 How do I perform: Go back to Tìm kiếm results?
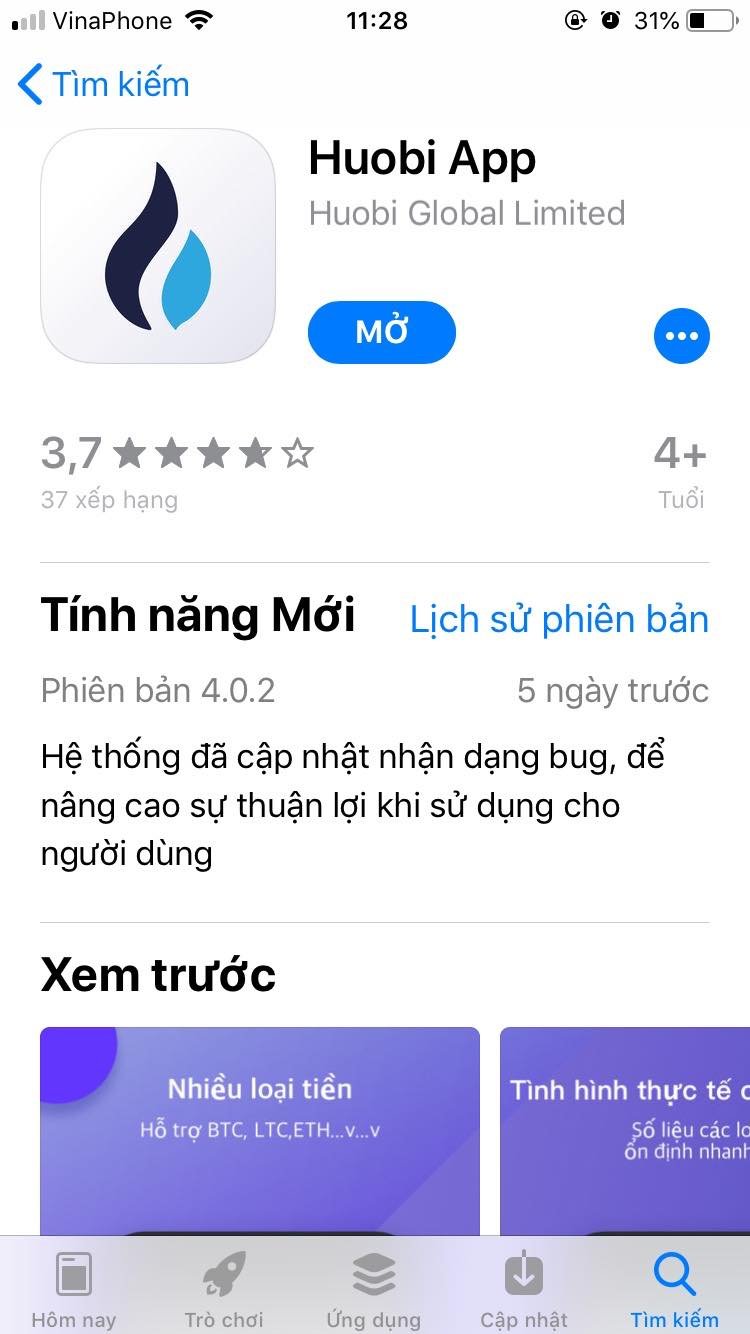(x=104, y=84)
